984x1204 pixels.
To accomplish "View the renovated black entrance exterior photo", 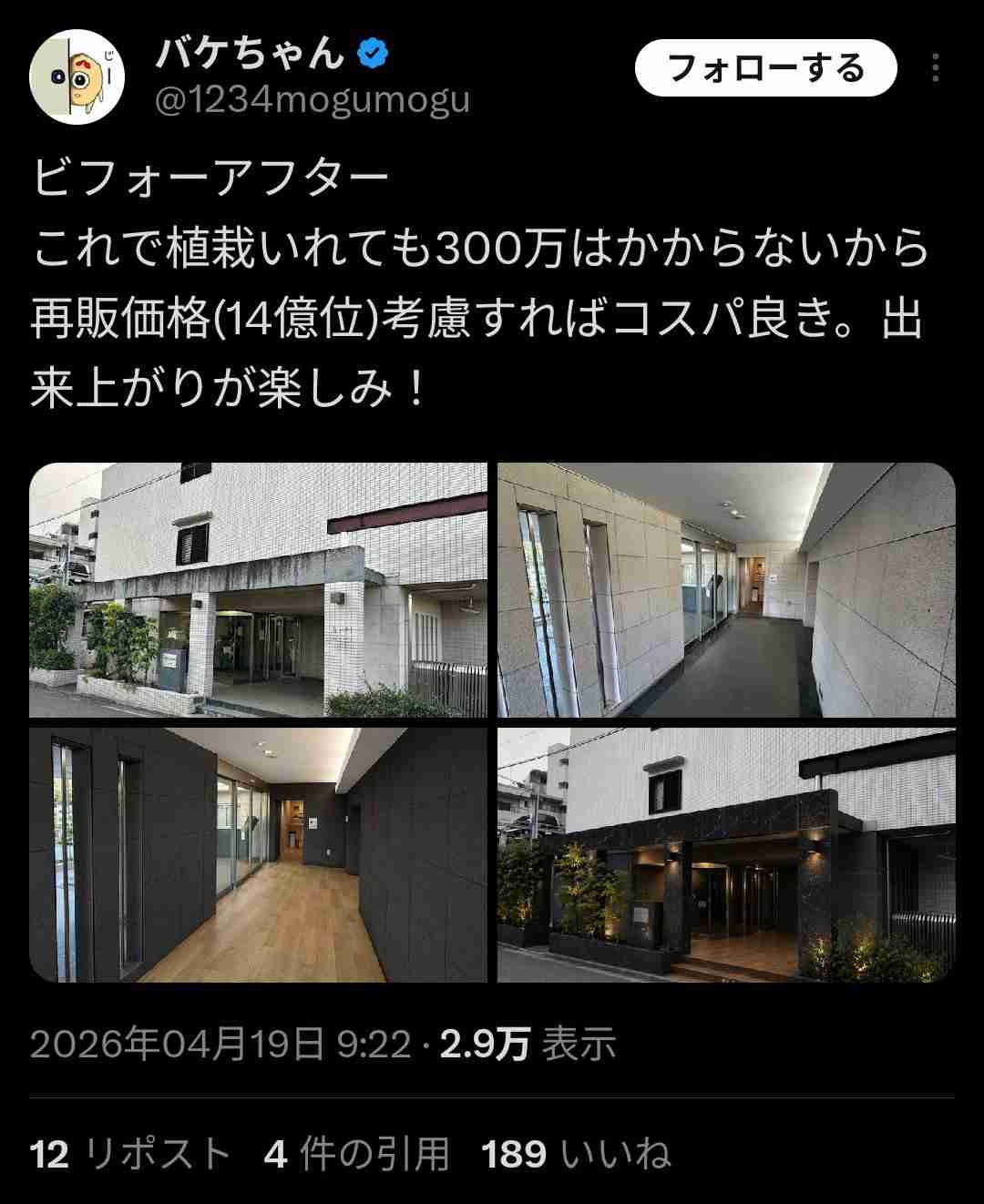I will (726, 854).
